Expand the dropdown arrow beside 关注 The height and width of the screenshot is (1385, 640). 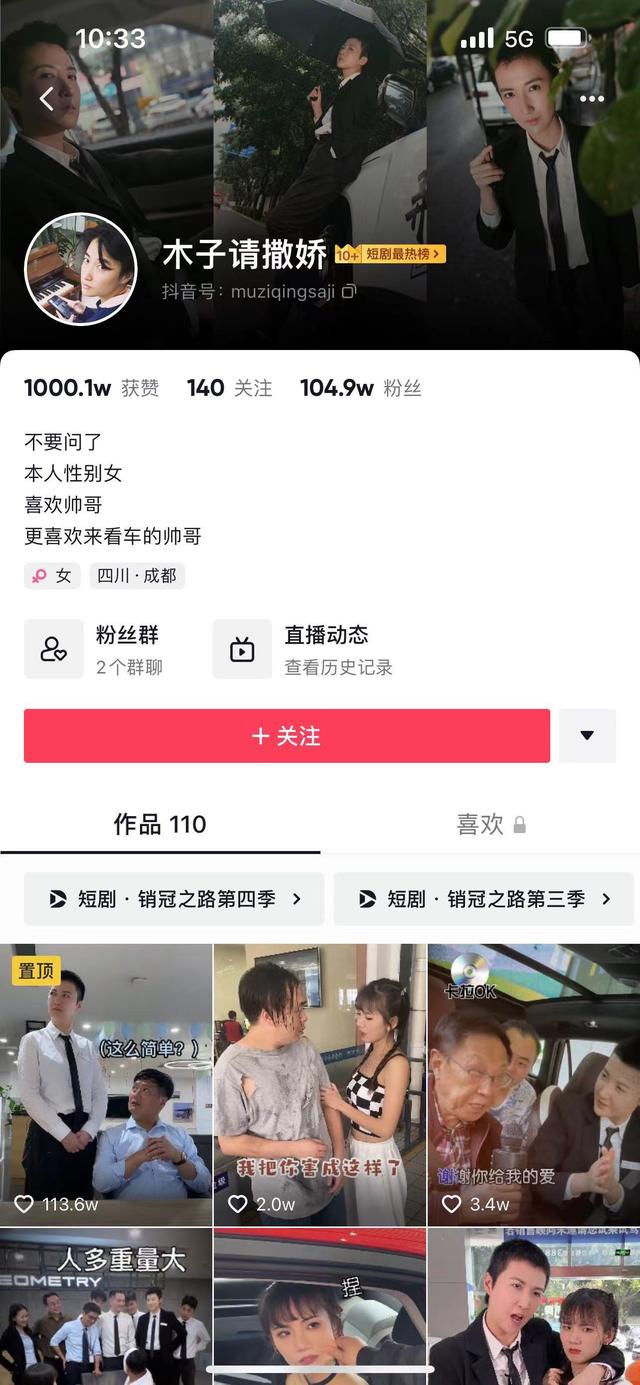(x=587, y=736)
